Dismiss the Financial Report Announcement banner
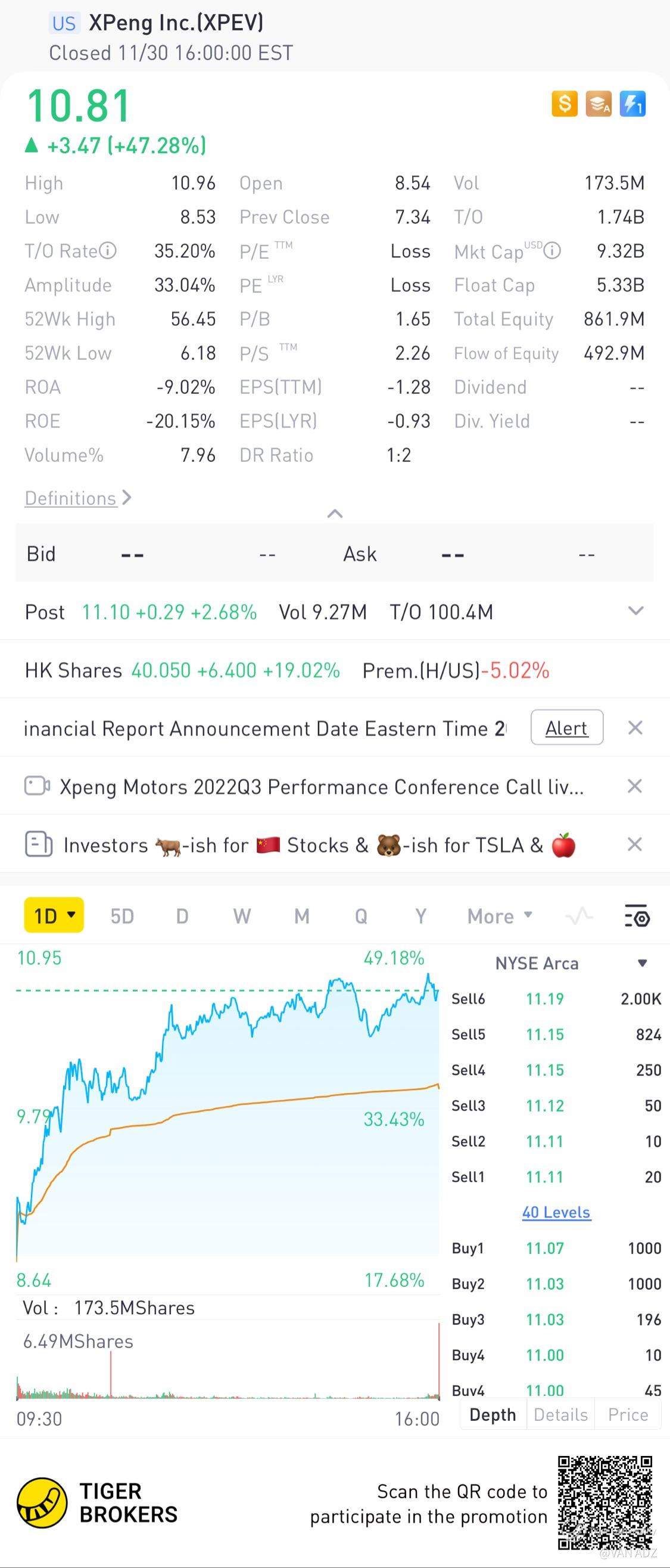This screenshot has height=1568, width=670. 635,728
